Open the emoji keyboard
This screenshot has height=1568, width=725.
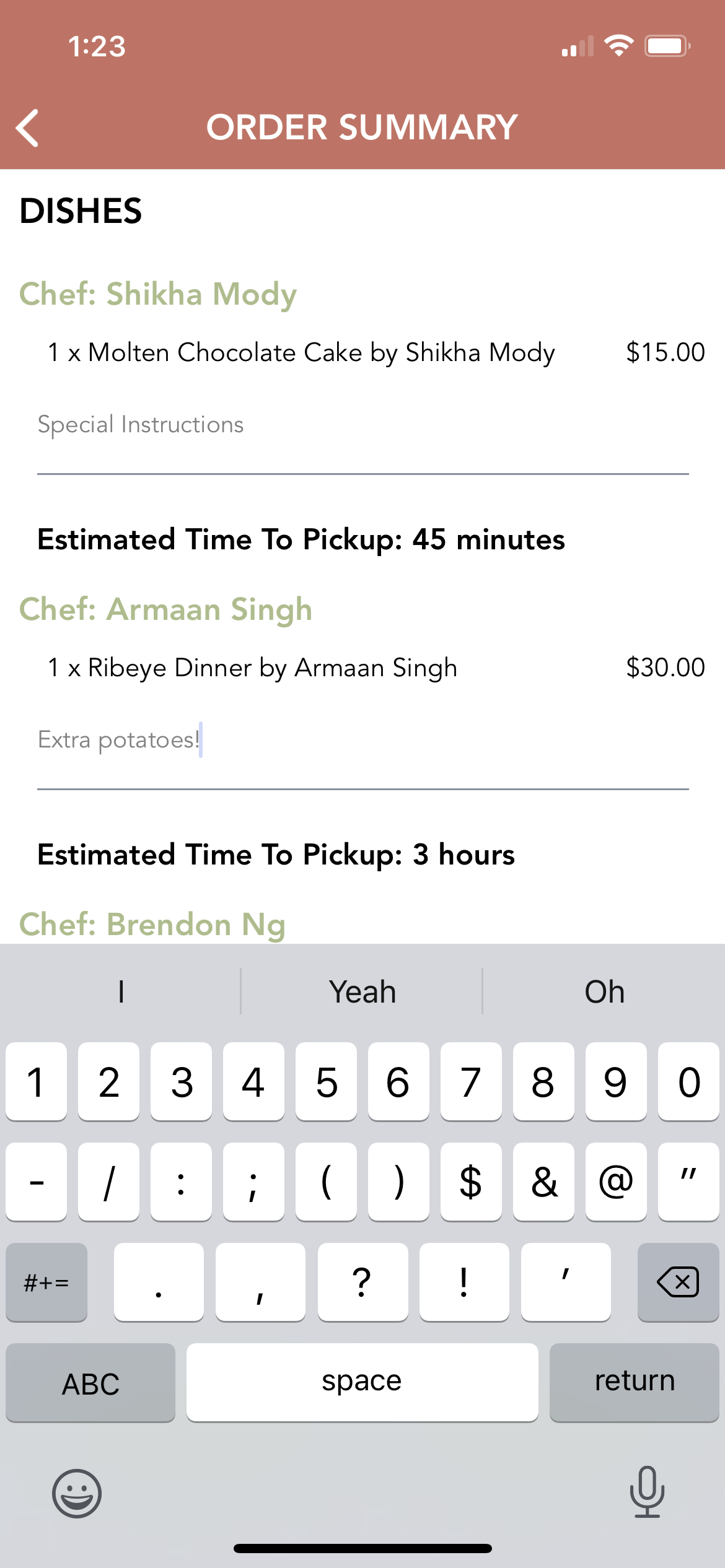[x=77, y=1494]
